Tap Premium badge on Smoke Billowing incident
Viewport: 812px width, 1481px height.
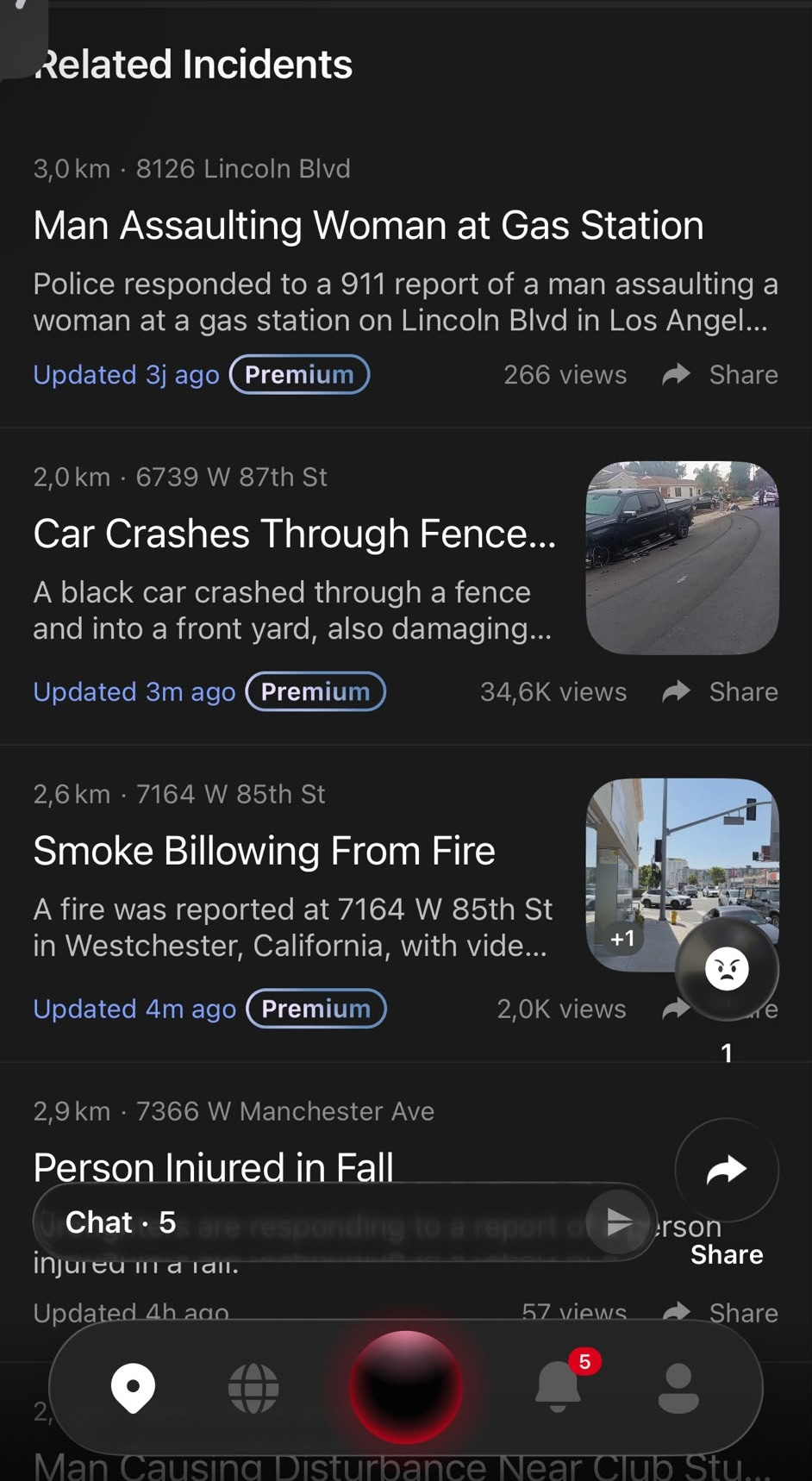coord(316,1009)
